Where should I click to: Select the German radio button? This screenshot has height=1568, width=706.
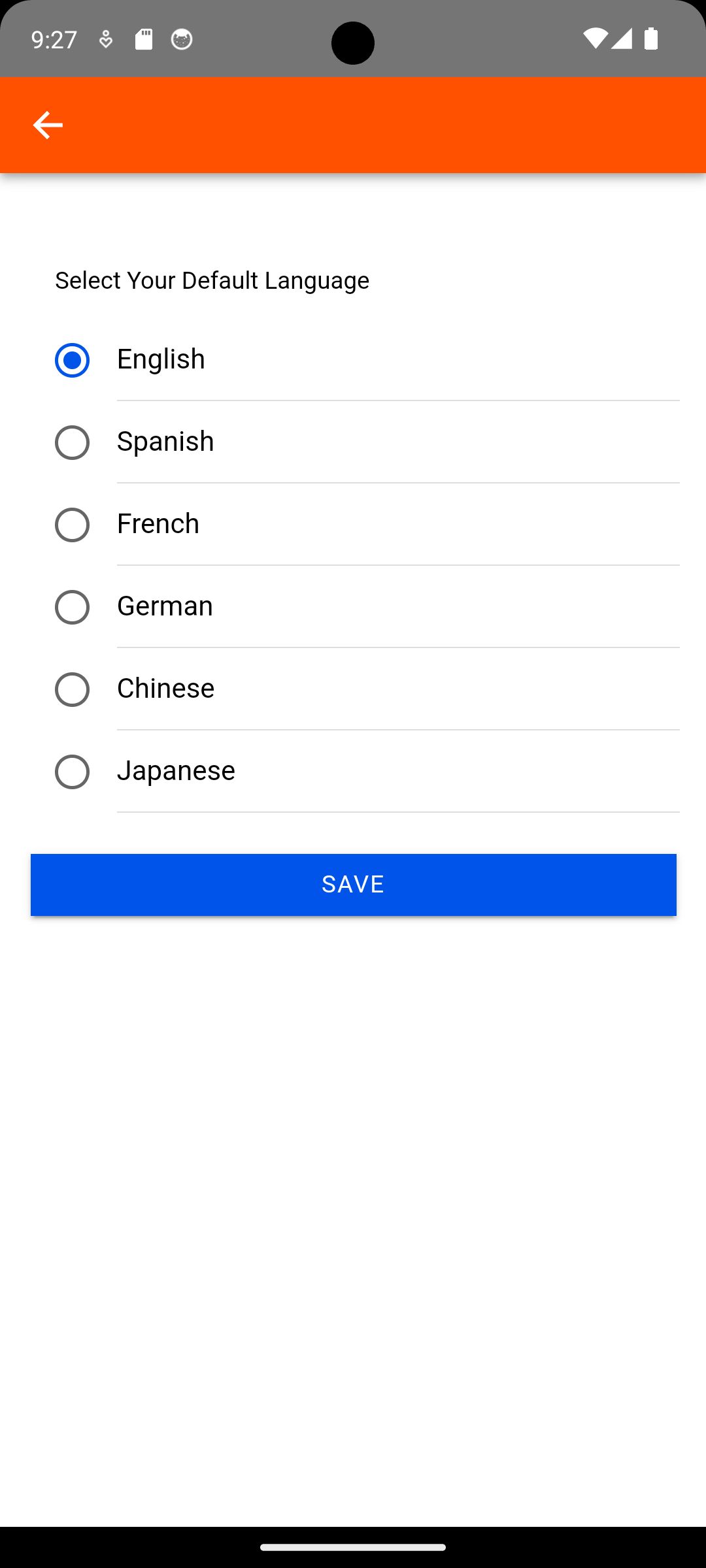72,607
